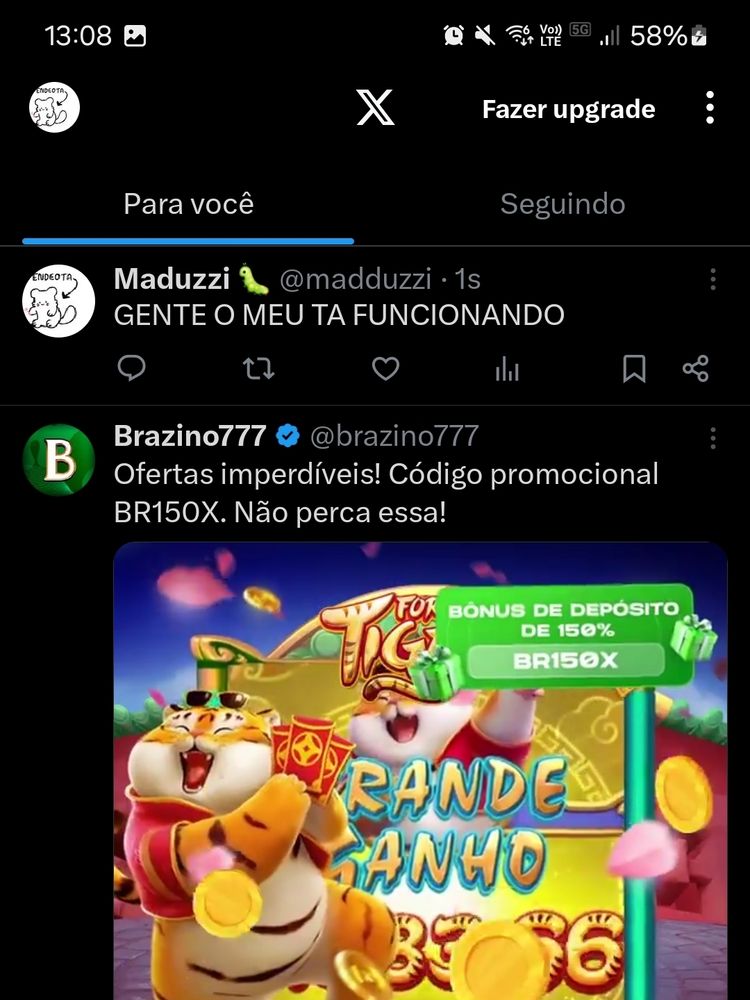Open the top-right overflow menu
Screen dimensions: 750x1000
709,108
